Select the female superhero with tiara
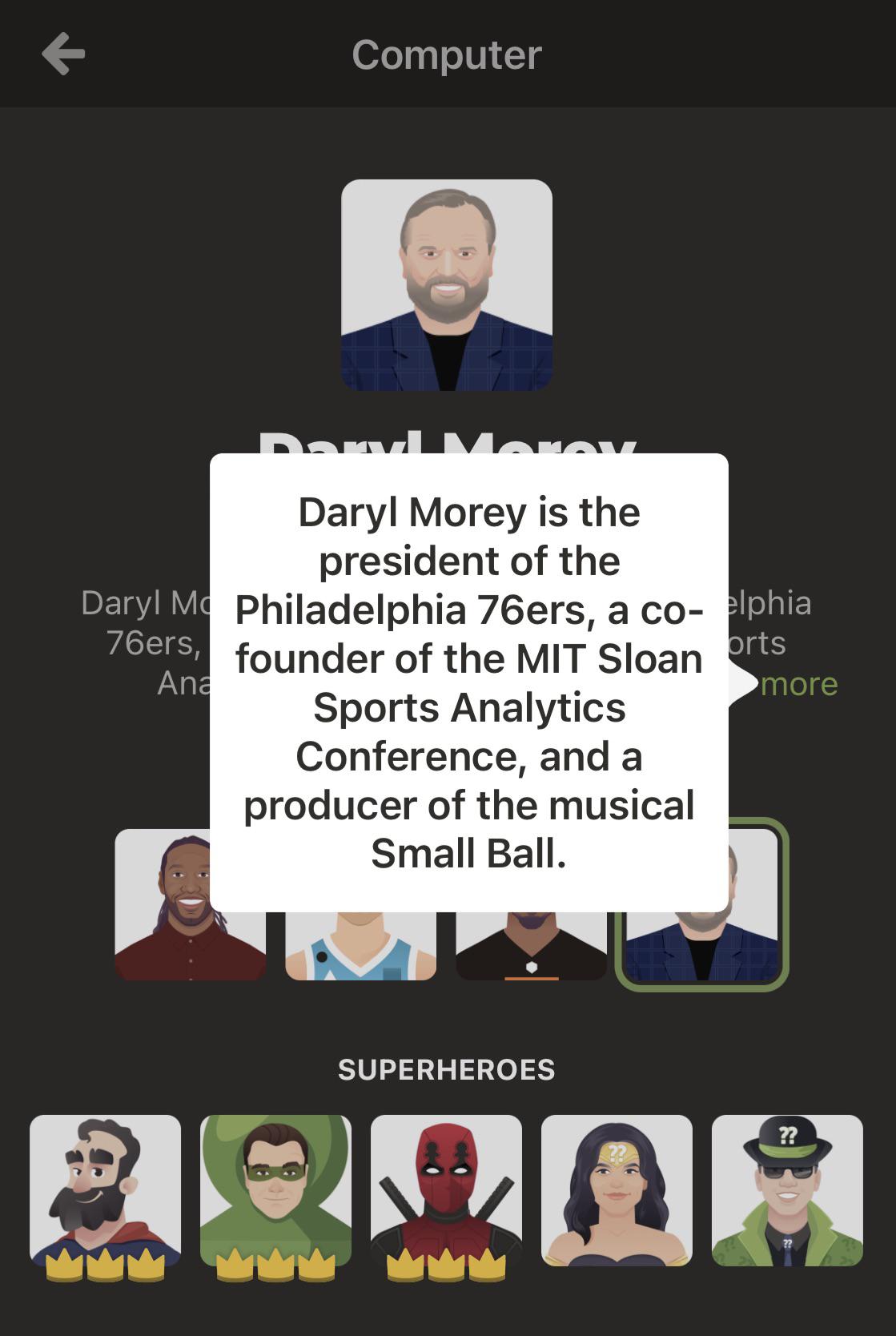Viewport: 896px width, 1336px height. (x=617, y=1190)
